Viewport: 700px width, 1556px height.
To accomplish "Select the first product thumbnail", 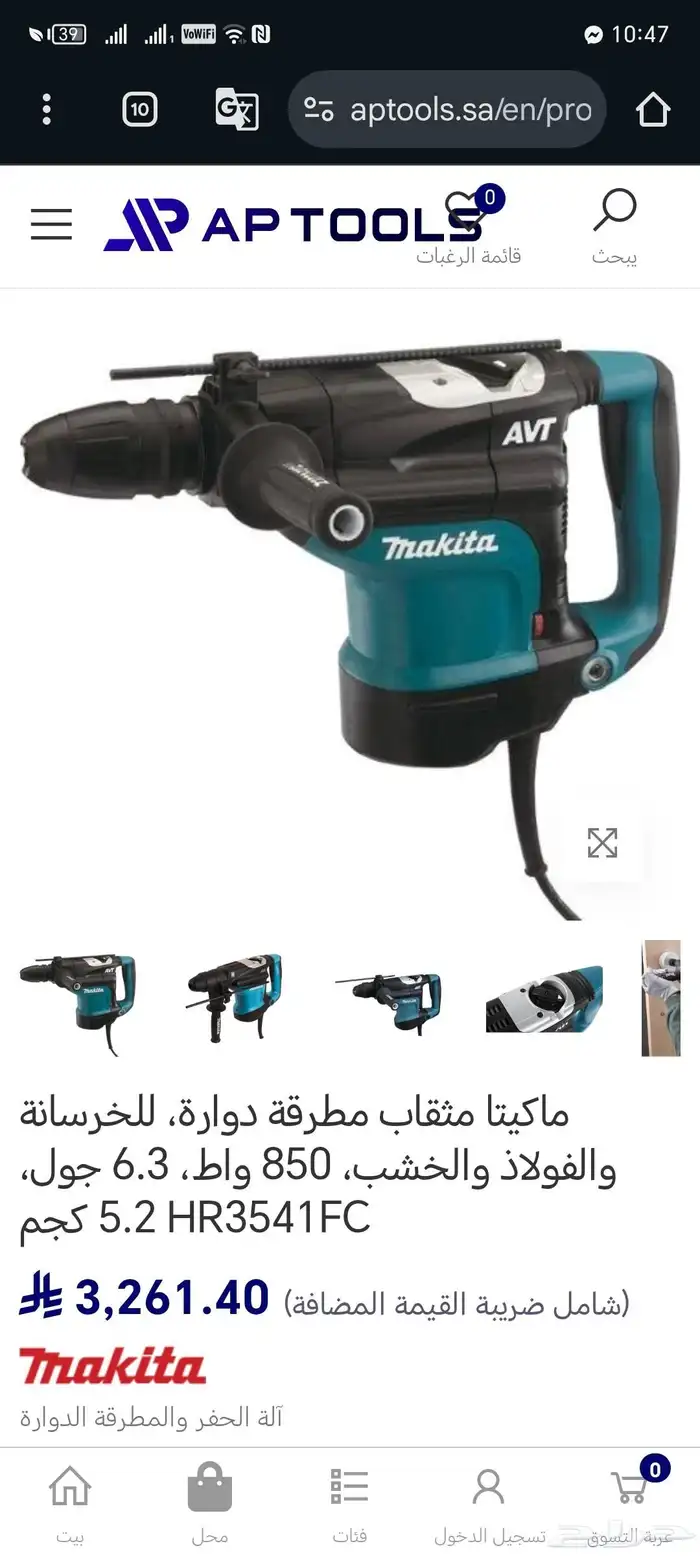I will (x=77, y=997).
